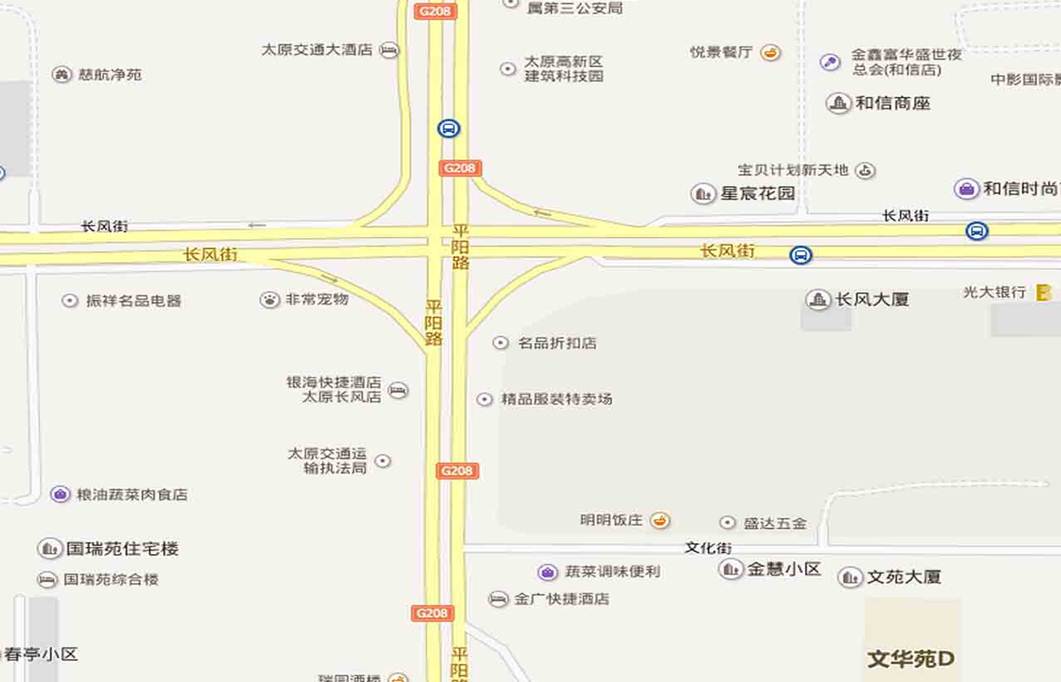The image size is (1061, 682).
Task: Tap the 非常宠物 pet shop marker
Action: click(x=270, y=299)
